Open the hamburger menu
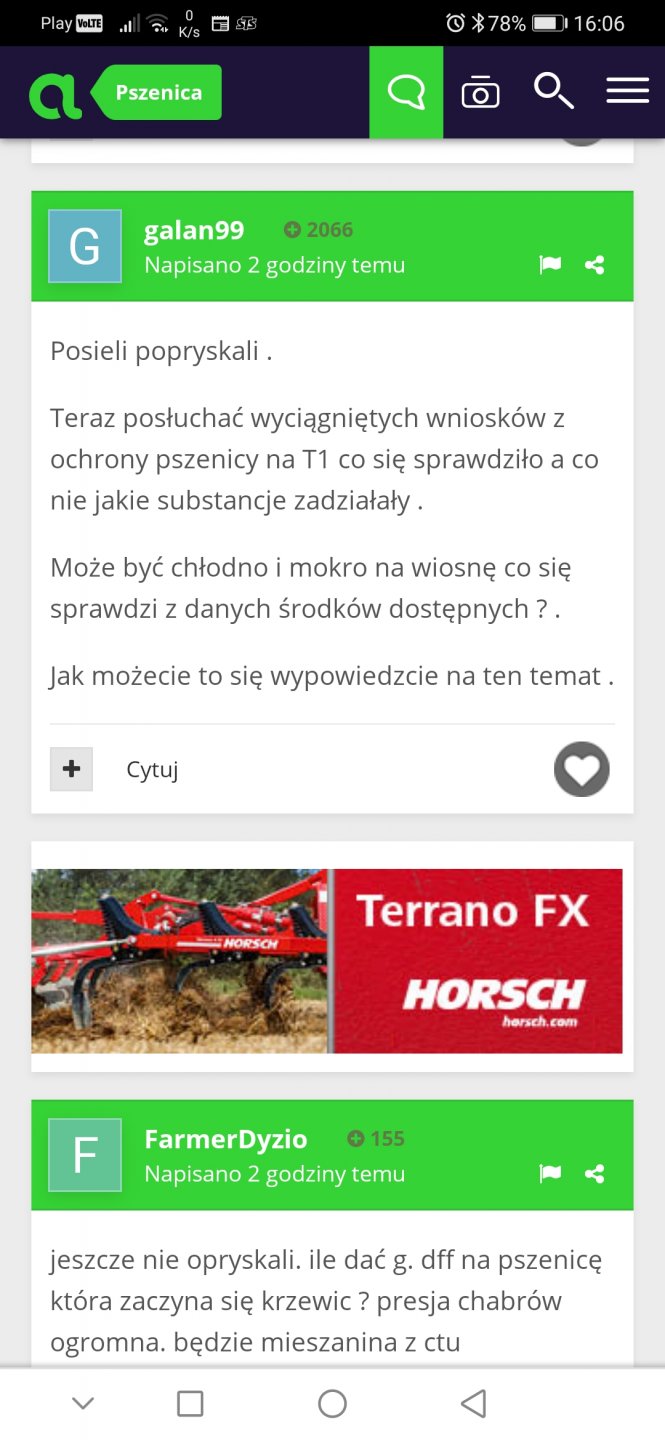Screen dimensions: 665x1440 [627, 92]
